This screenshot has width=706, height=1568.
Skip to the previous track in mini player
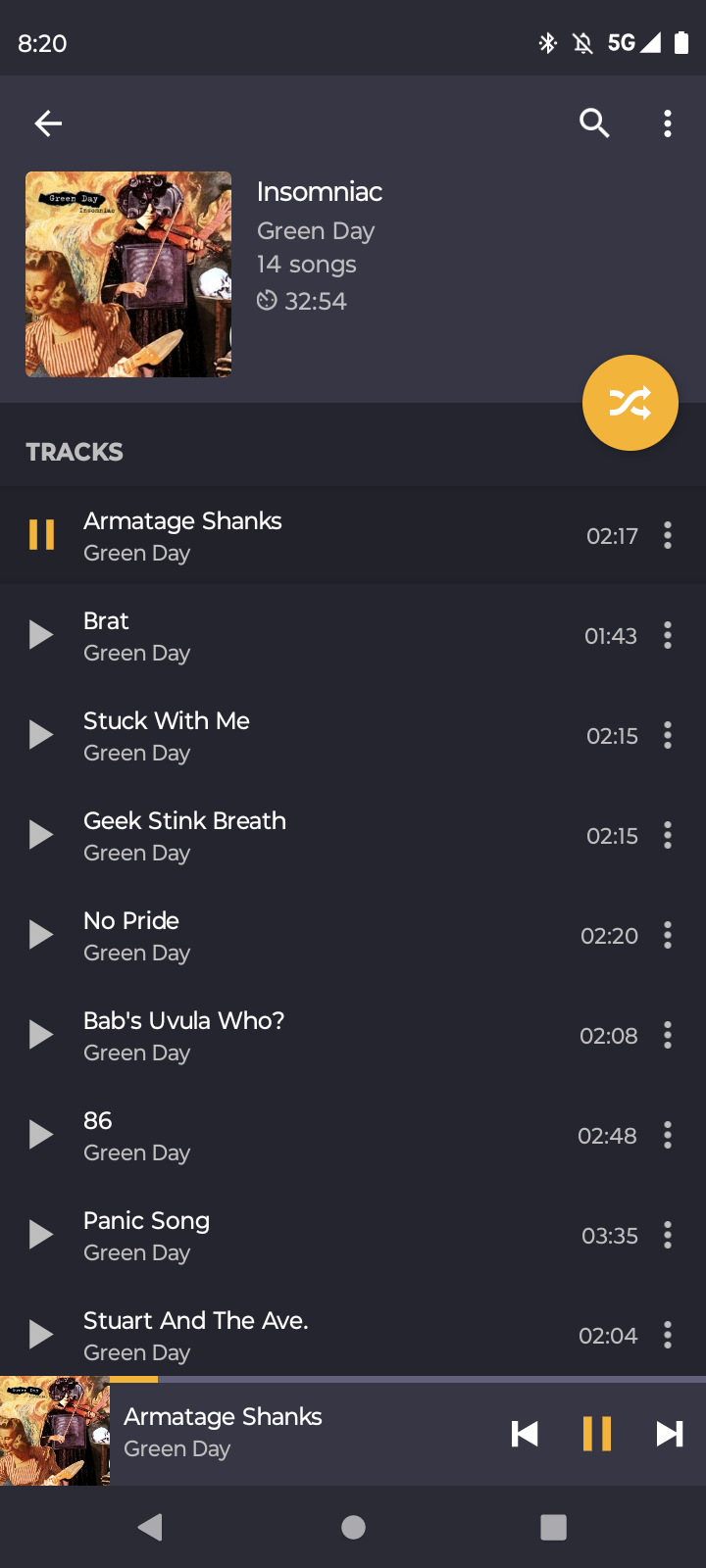pyautogui.click(x=525, y=1434)
